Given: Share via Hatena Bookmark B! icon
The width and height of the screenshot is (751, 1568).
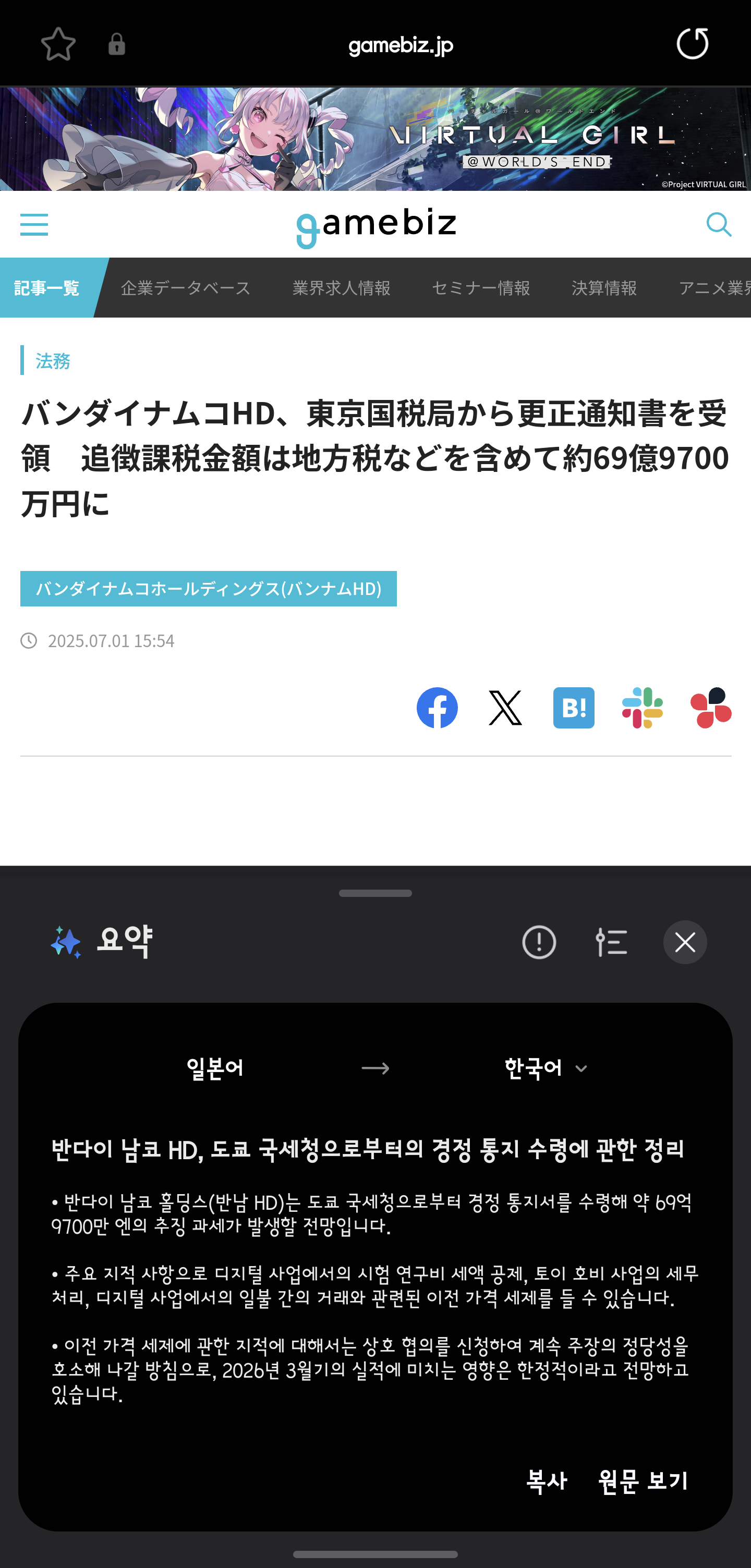Looking at the screenshot, I should click(x=574, y=708).
